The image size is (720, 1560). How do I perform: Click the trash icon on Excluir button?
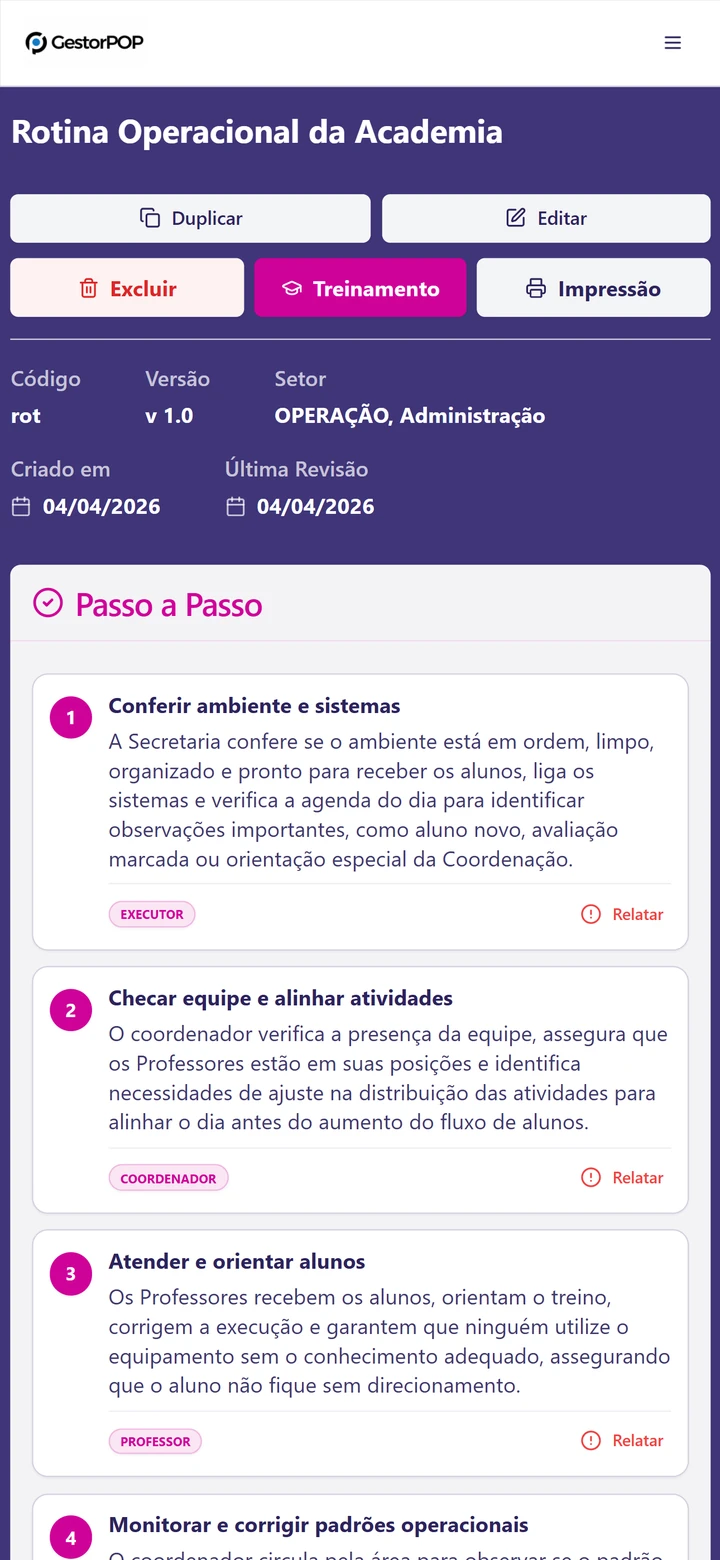(x=88, y=288)
